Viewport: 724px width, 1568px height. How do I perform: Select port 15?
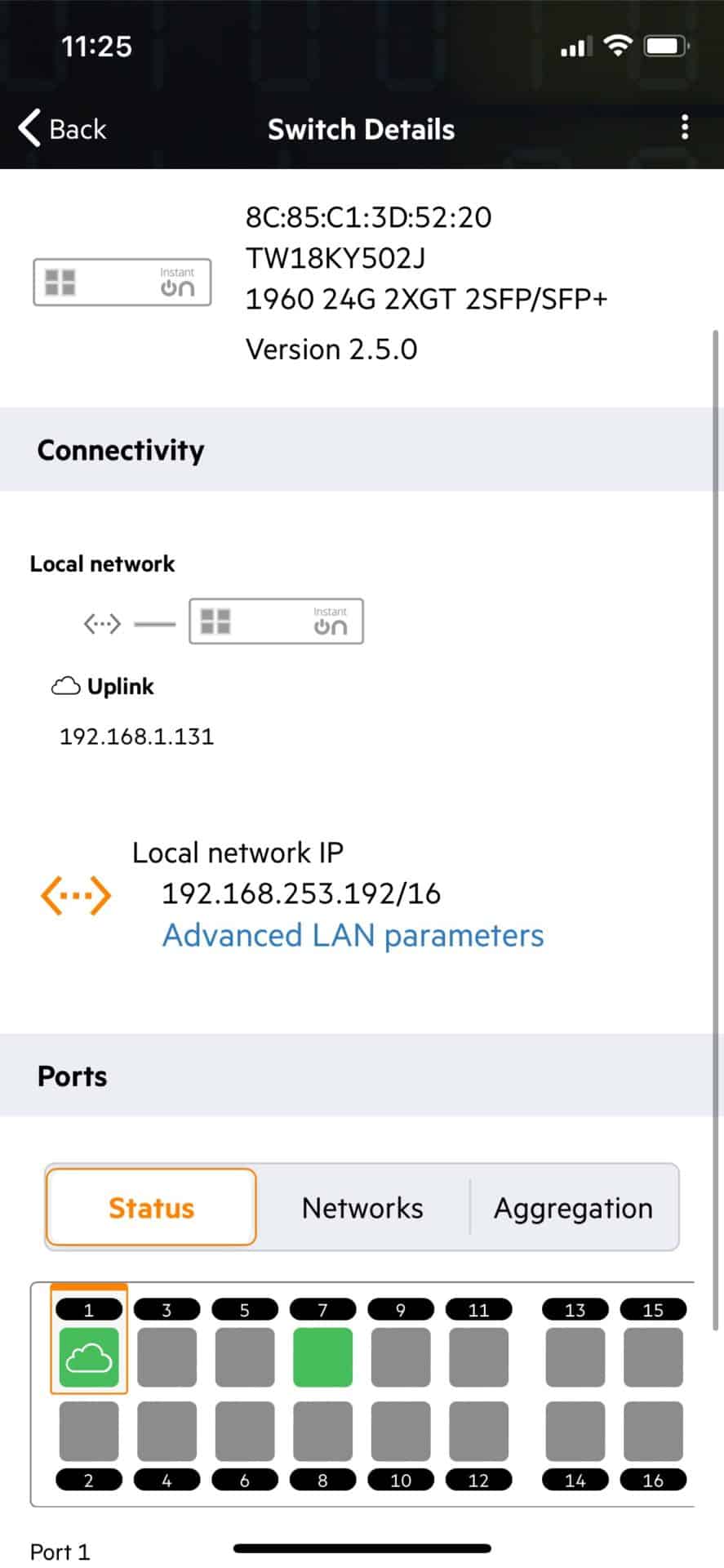pyautogui.click(x=653, y=1357)
